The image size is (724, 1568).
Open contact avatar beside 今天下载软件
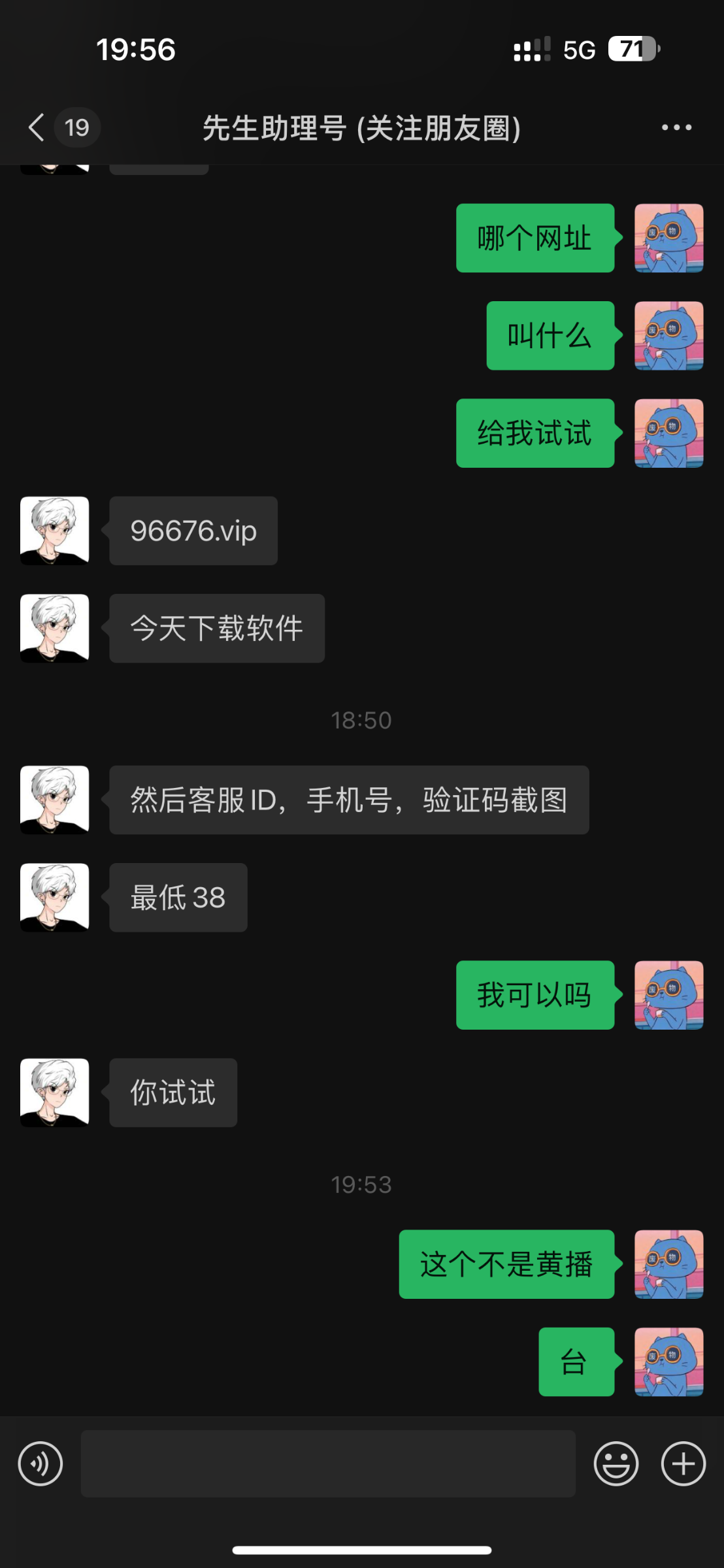coord(55,629)
